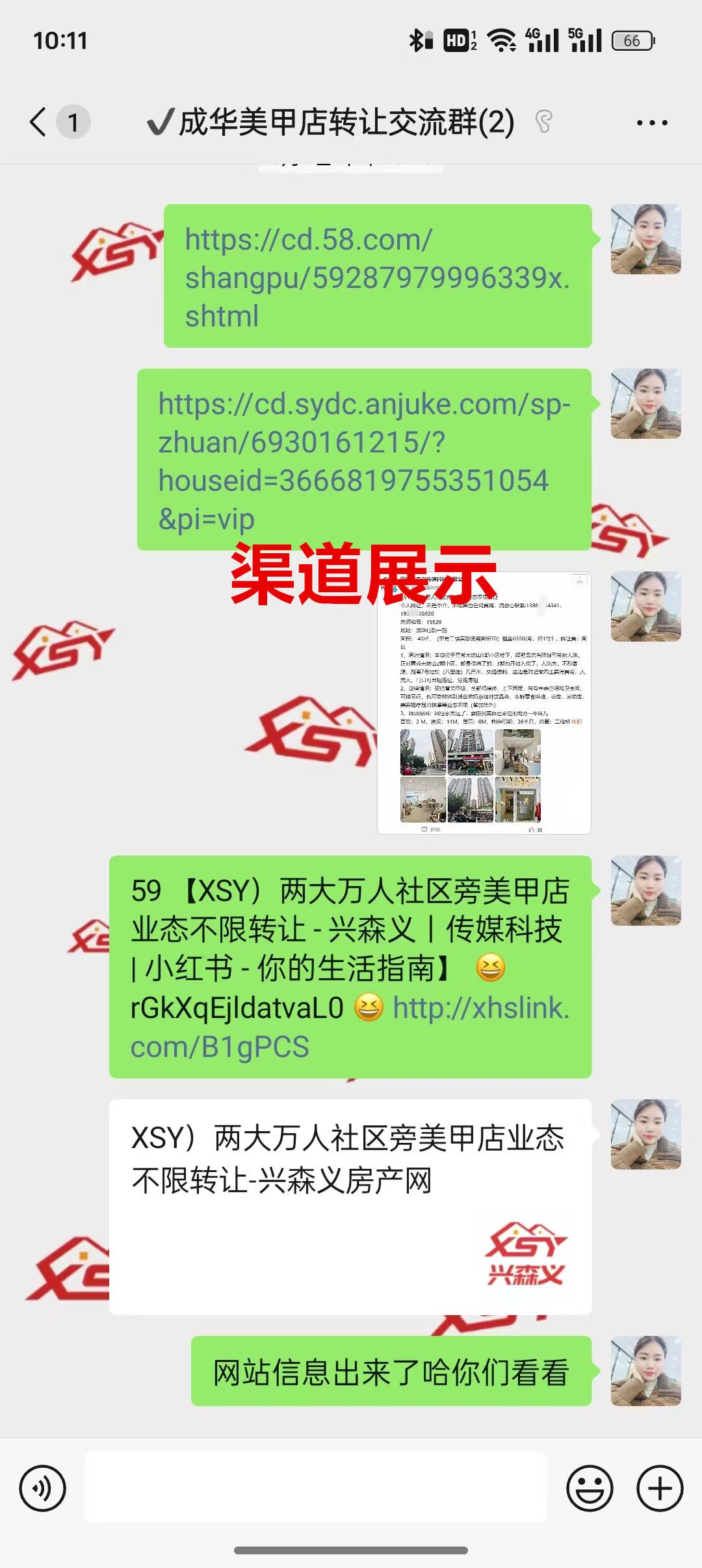Open the group chat overflow menu

click(651, 122)
